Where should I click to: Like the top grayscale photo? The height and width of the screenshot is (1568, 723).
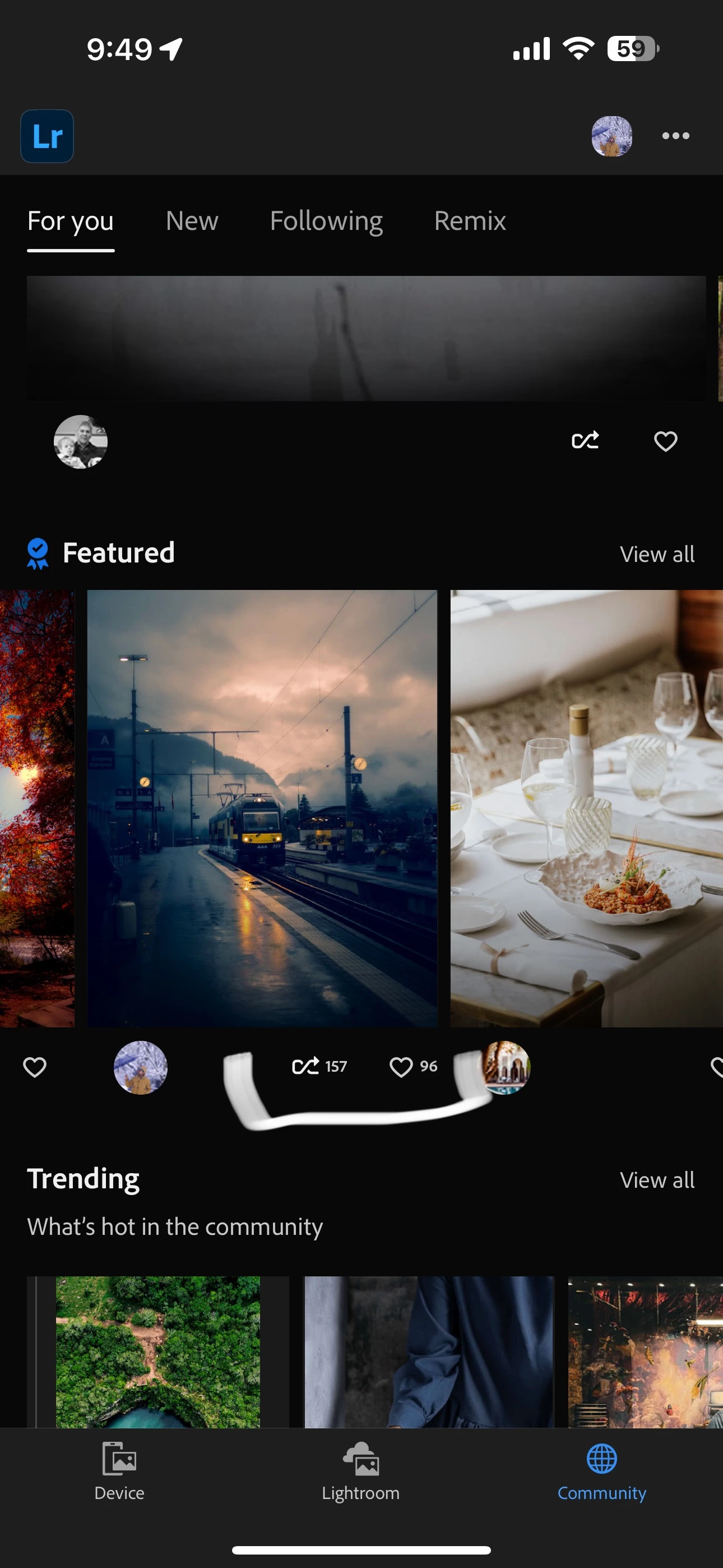(665, 441)
